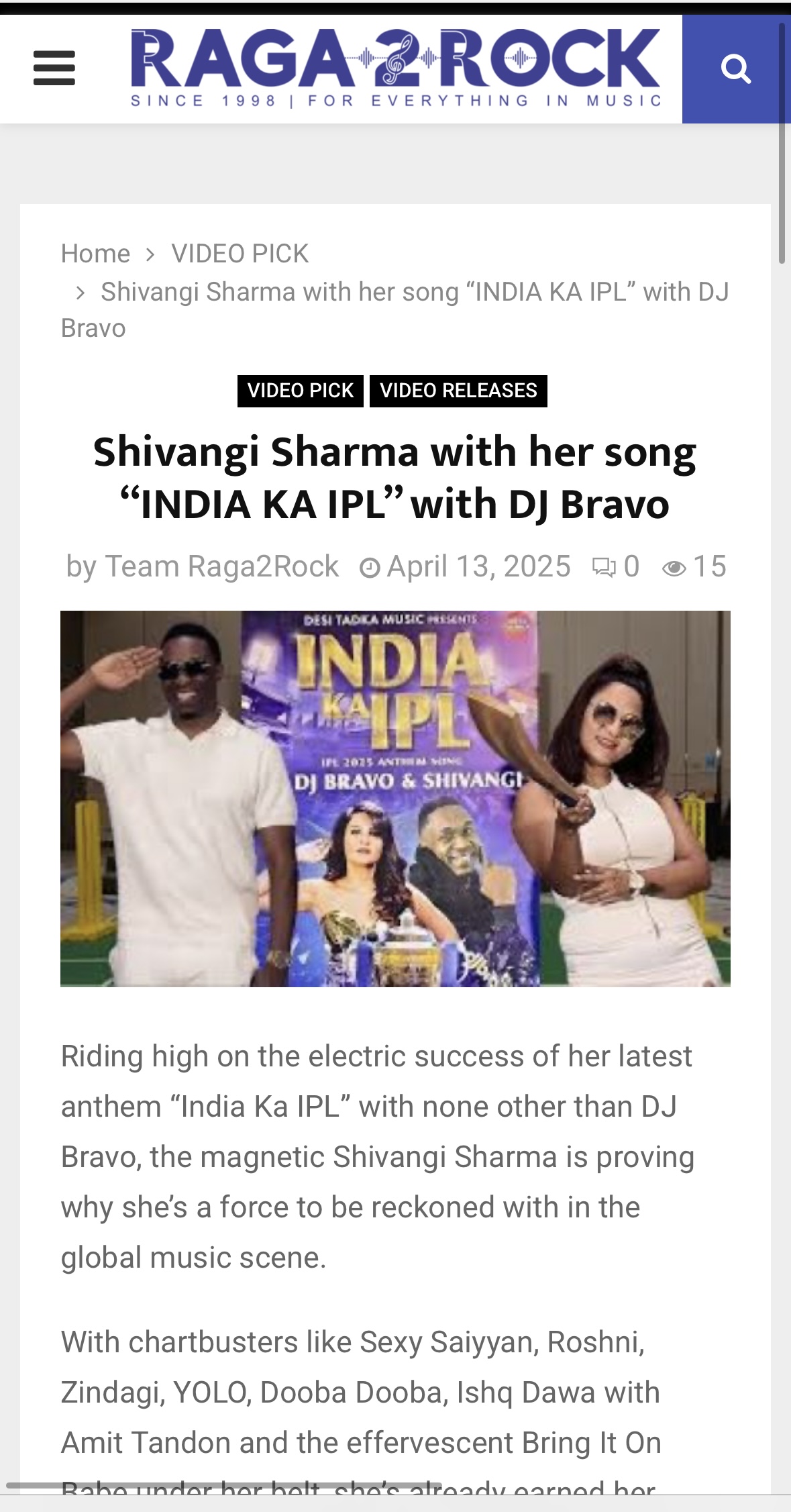791x1512 pixels.
Task: Open the hamburger navigation menu
Action: pos(54,68)
